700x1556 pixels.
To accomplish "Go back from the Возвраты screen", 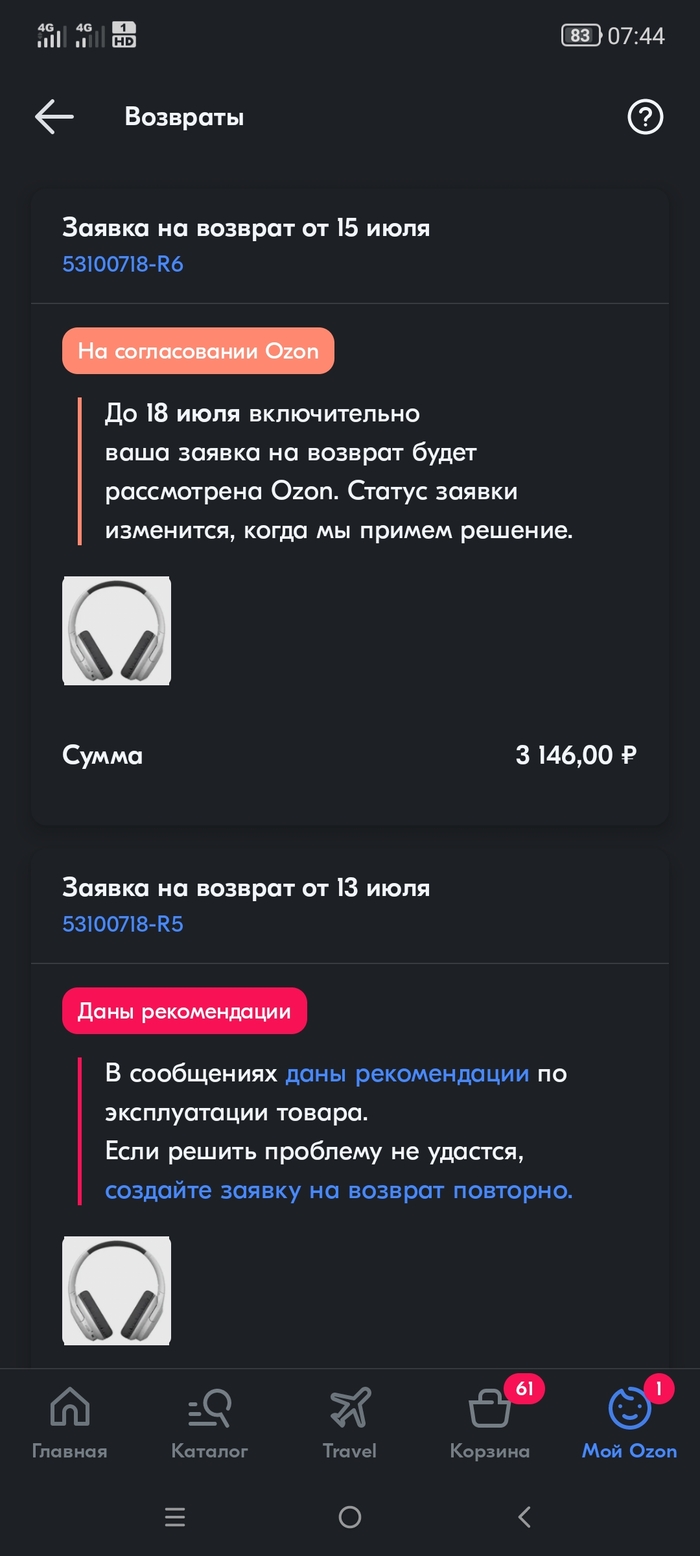I will tap(54, 117).
